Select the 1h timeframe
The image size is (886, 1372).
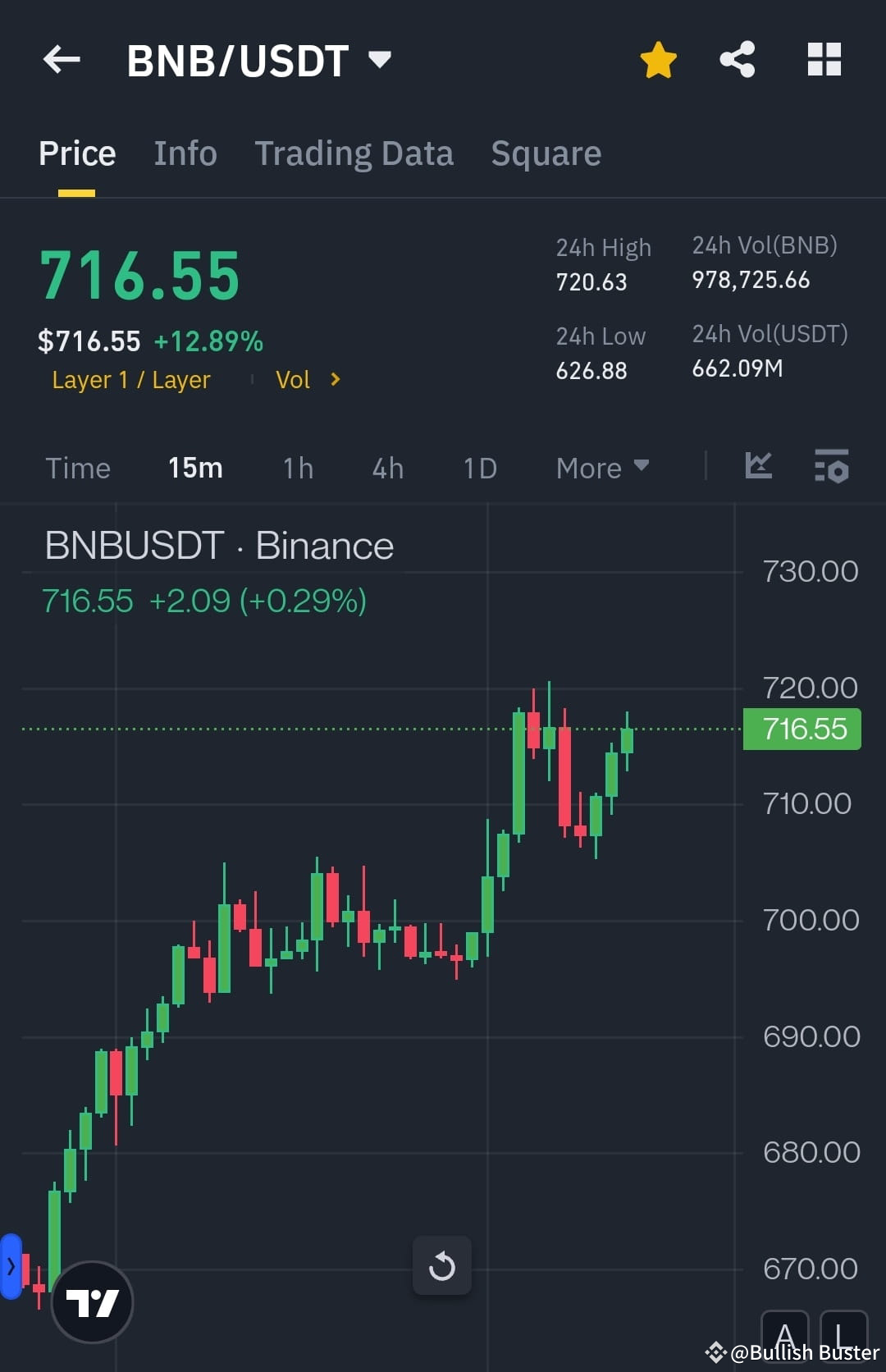297,468
